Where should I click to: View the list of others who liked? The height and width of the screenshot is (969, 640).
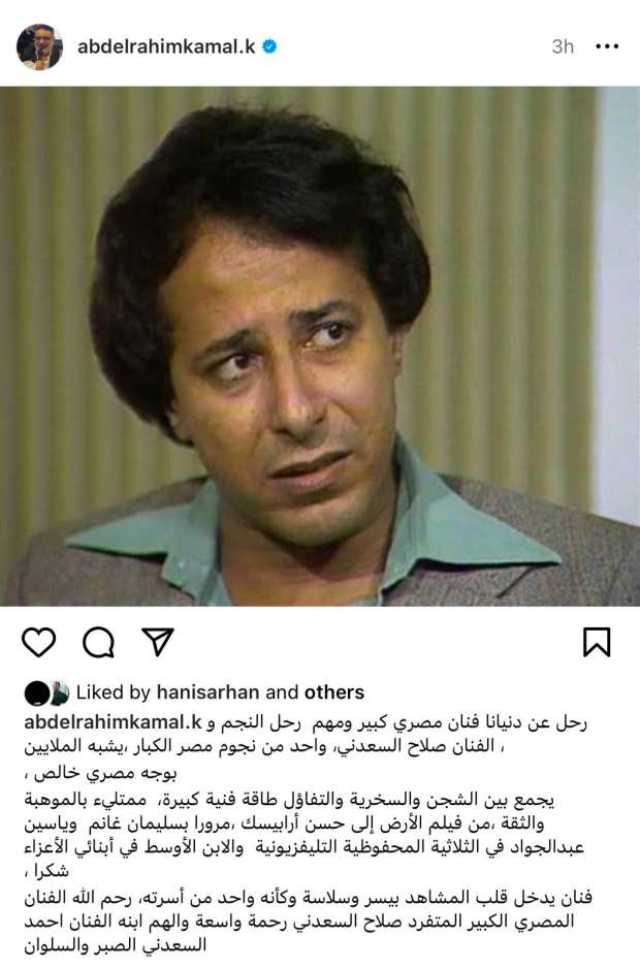(x=335, y=692)
